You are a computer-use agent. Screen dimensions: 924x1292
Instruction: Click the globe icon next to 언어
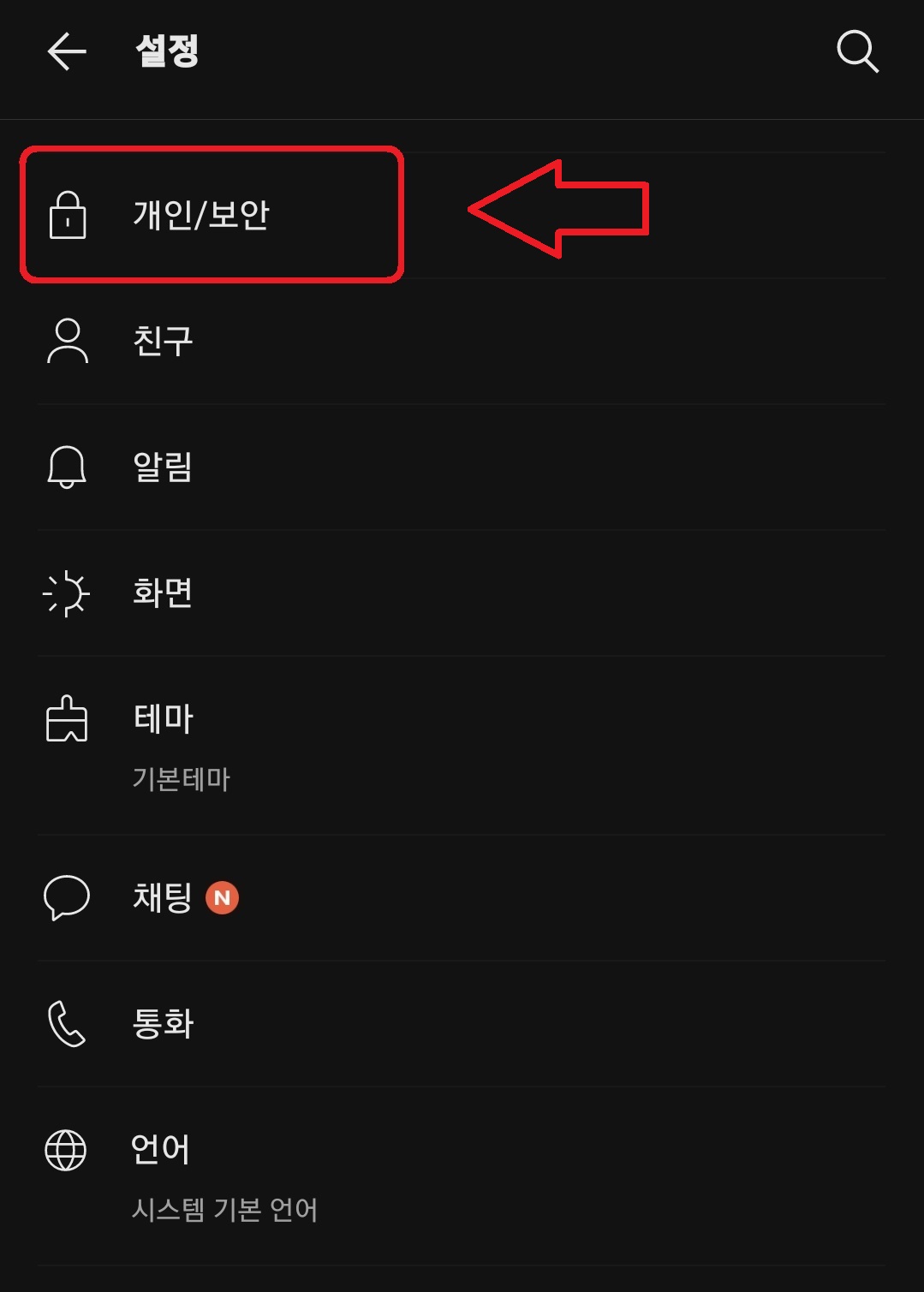click(67, 1150)
